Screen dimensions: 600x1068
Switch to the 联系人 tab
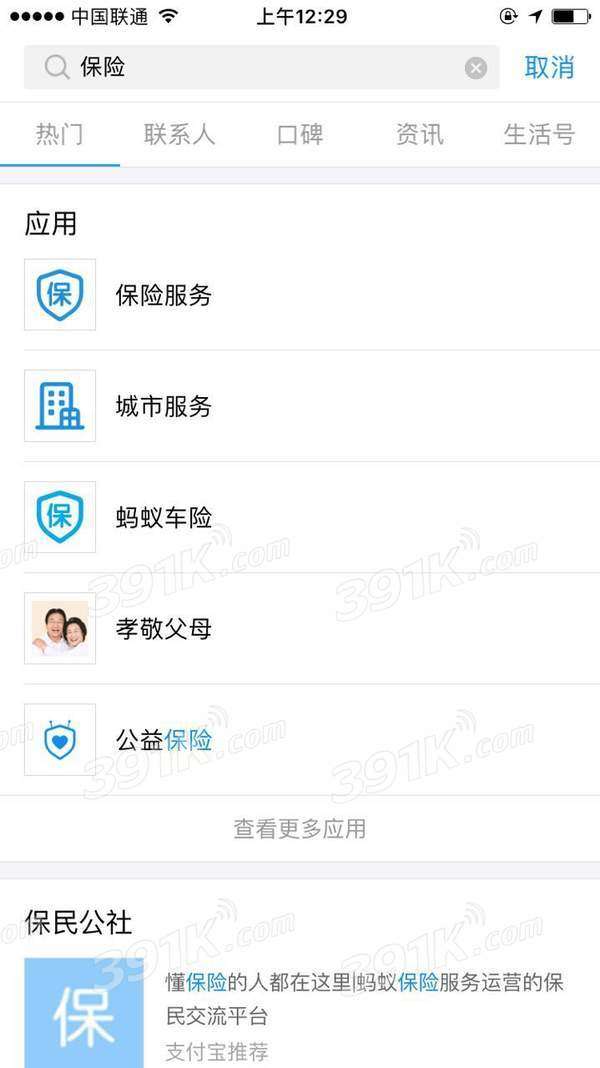179,135
